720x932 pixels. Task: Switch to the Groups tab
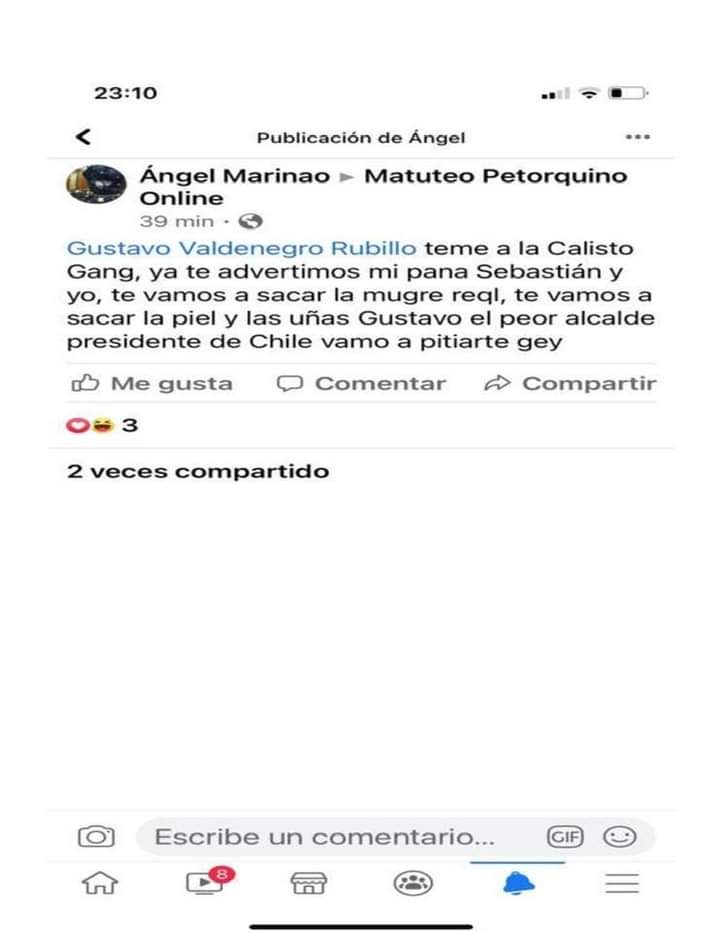point(413,884)
